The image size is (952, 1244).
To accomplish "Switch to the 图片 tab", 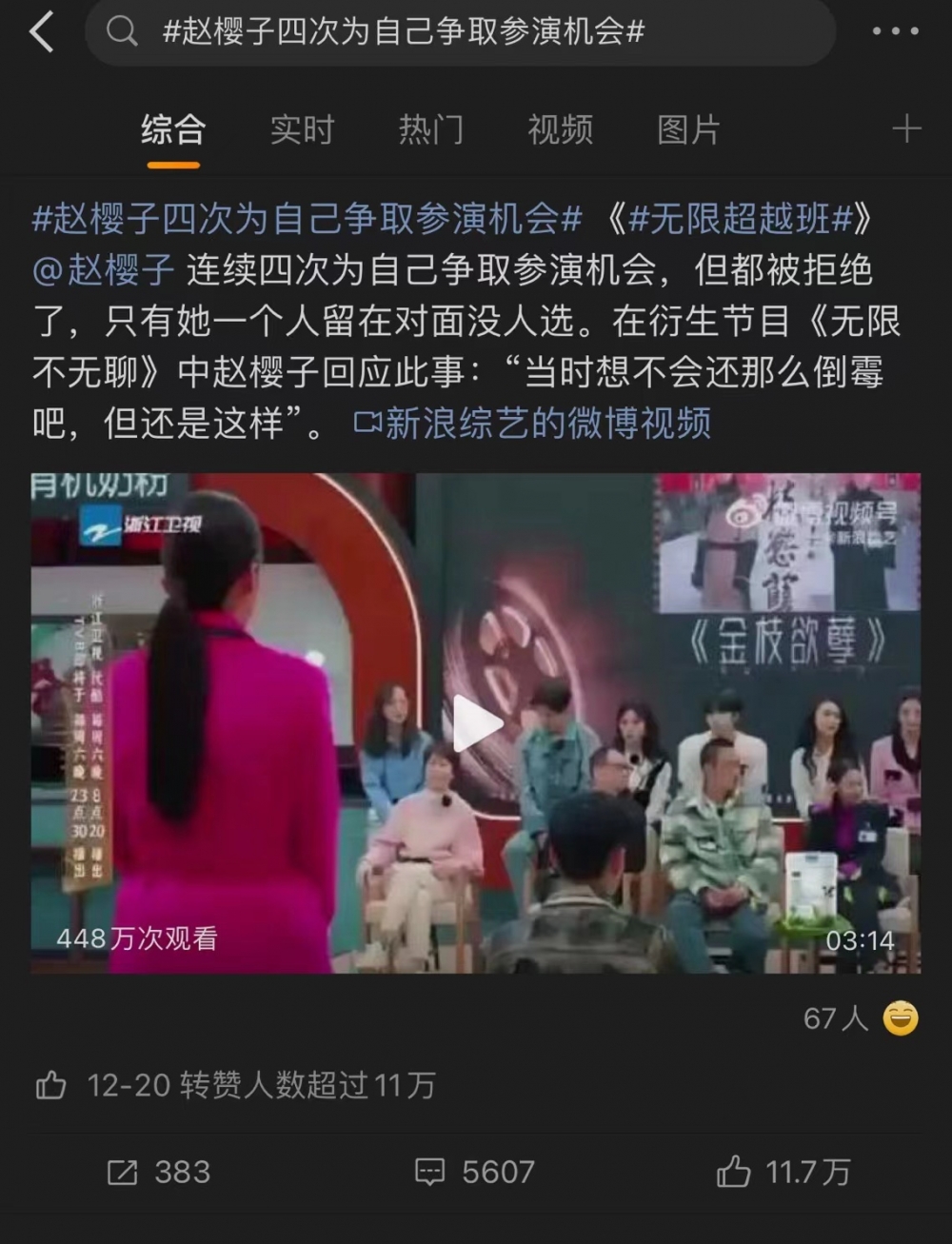I will click(x=688, y=129).
